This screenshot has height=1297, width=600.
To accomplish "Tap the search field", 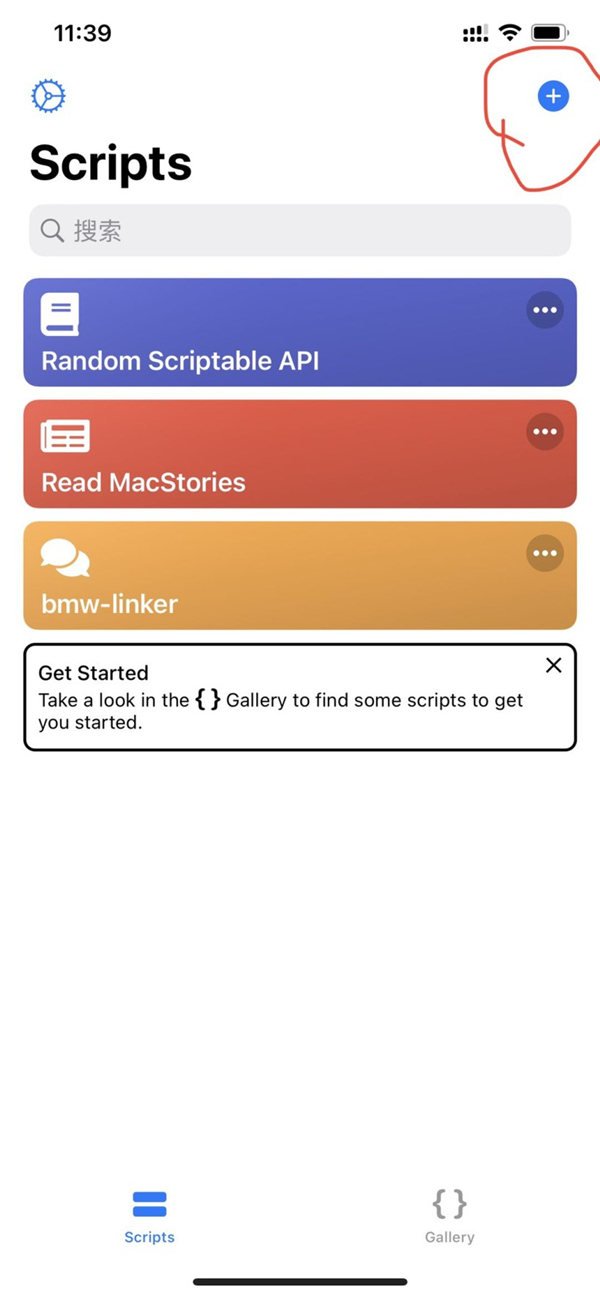I will point(300,231).
